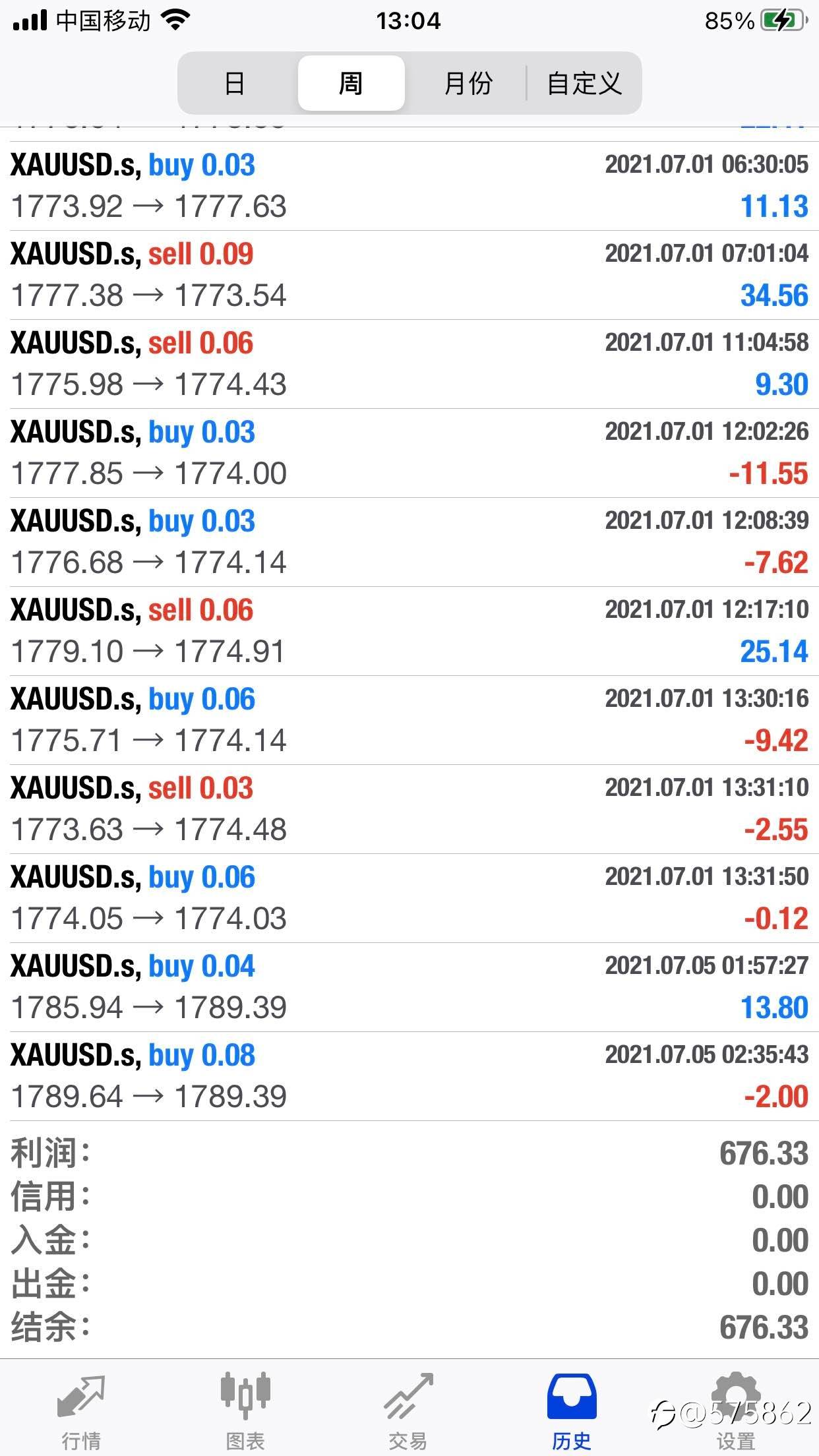Open the buy 0.03 trade at 06:30:05
Viewport: 819px width, 1456px height.
click(x=409, y=186)
